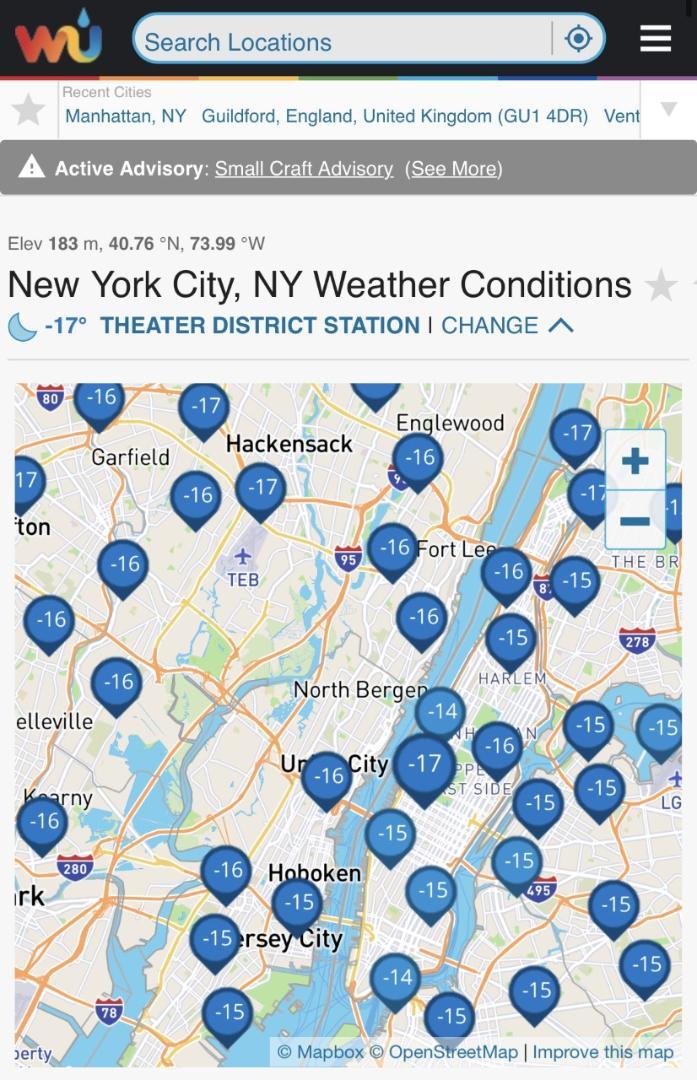Zoom out on the map
The height and width of the screenshot is (1080, 697).
click(x=635, y=520)
